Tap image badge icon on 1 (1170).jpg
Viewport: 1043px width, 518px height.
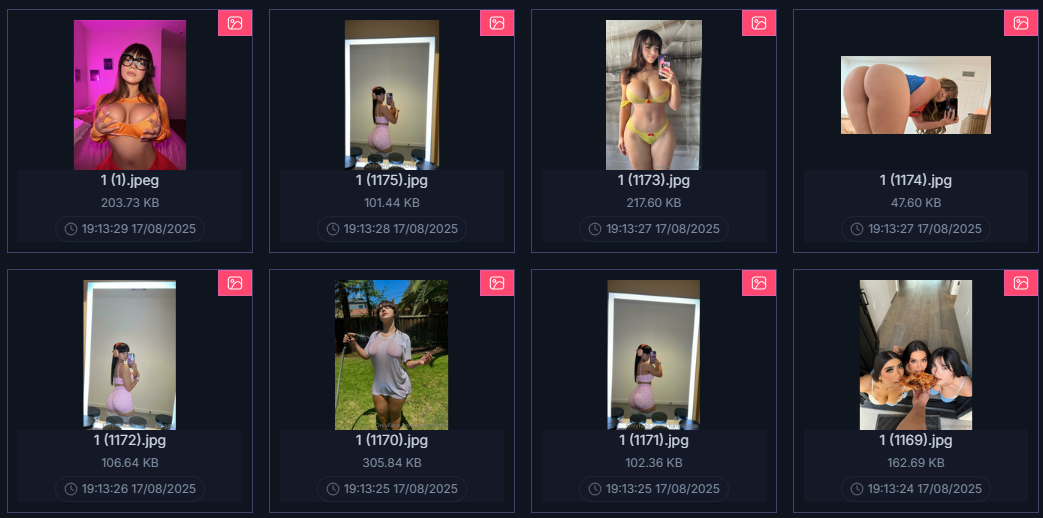(497, 283)
